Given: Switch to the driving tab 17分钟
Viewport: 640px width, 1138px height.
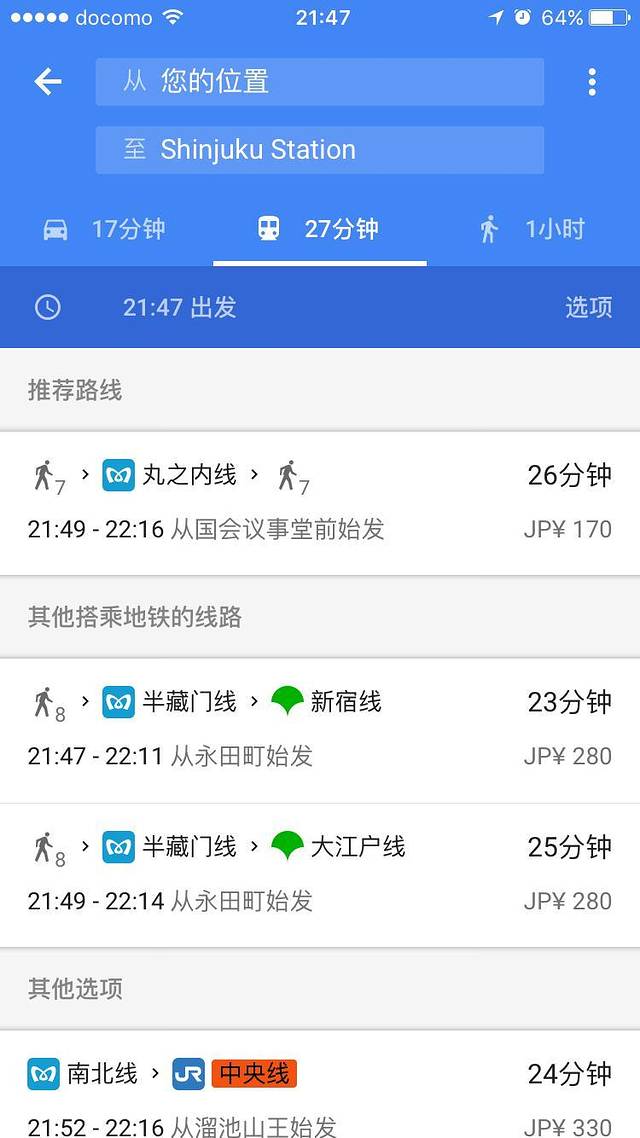Looking at the screenshot, I should pos(105,229).
